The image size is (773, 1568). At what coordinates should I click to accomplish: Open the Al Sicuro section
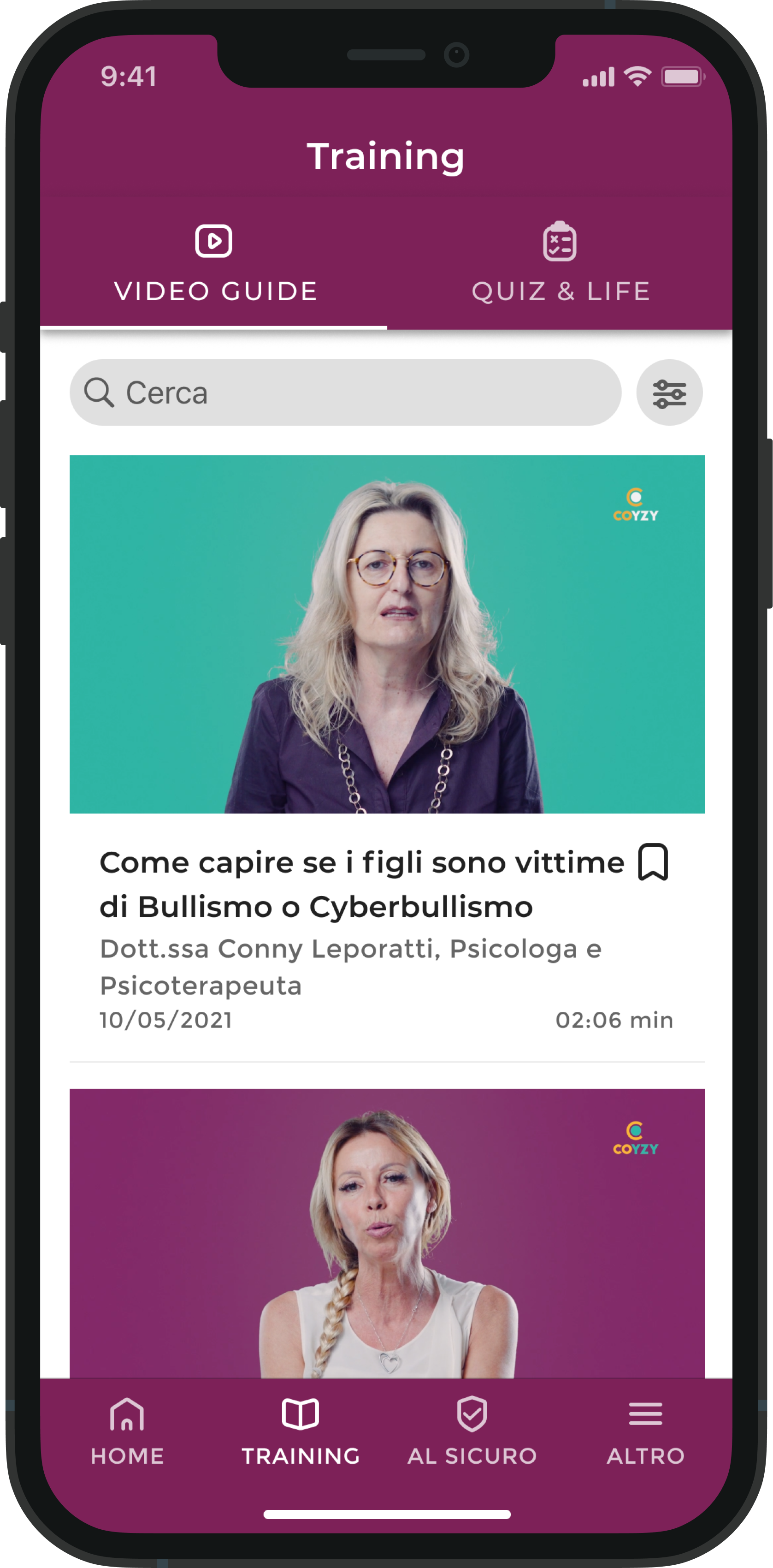(472, 1431)
